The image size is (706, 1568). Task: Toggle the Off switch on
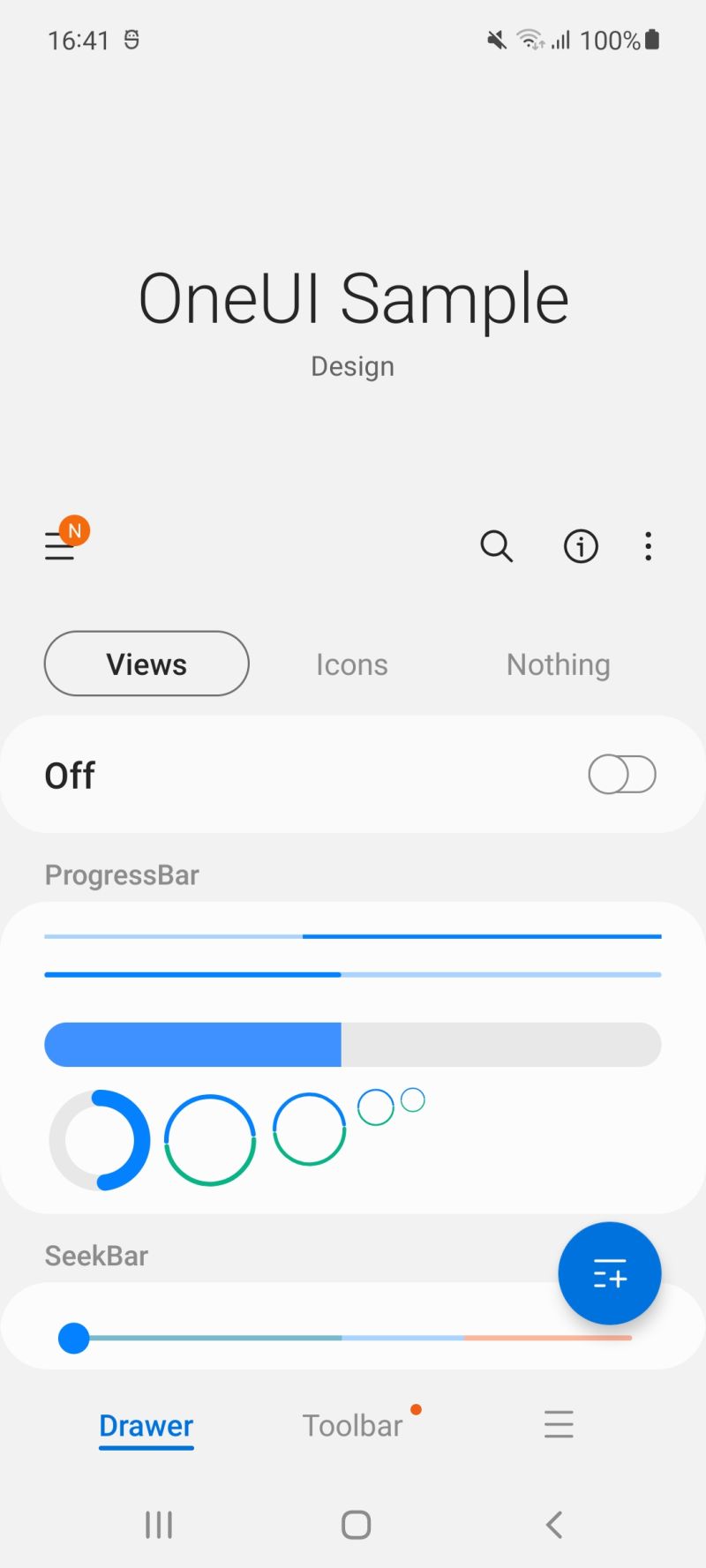point(621,774)
